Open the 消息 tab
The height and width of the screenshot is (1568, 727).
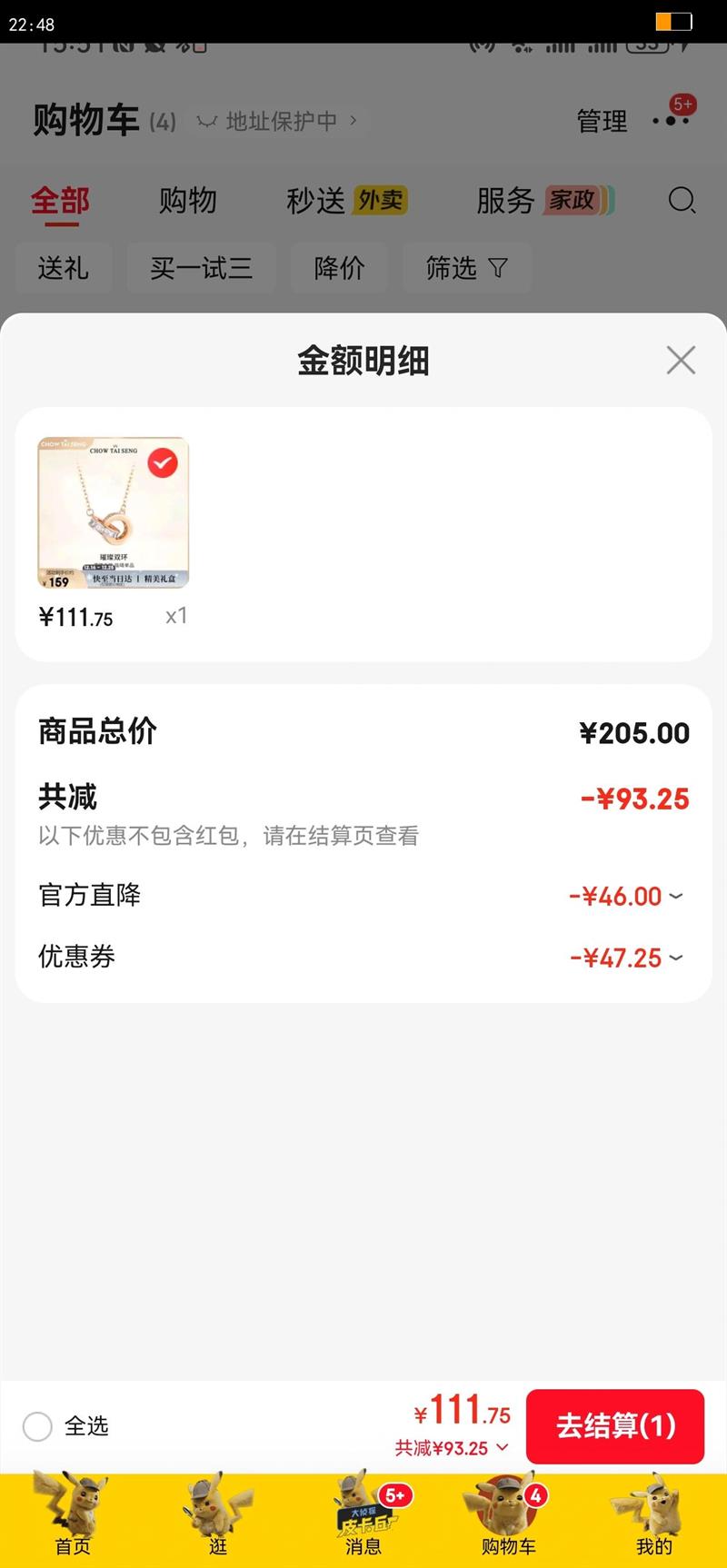(x=363, y=1519)
